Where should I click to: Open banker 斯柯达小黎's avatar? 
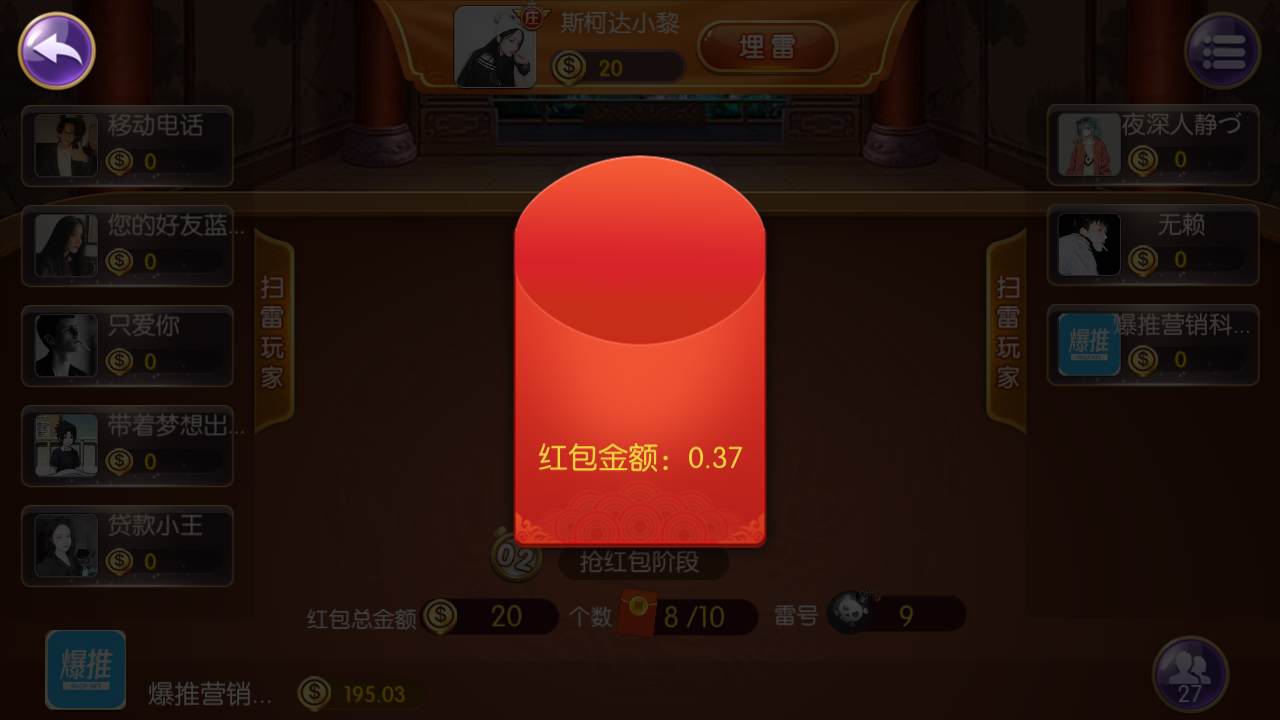488,47
